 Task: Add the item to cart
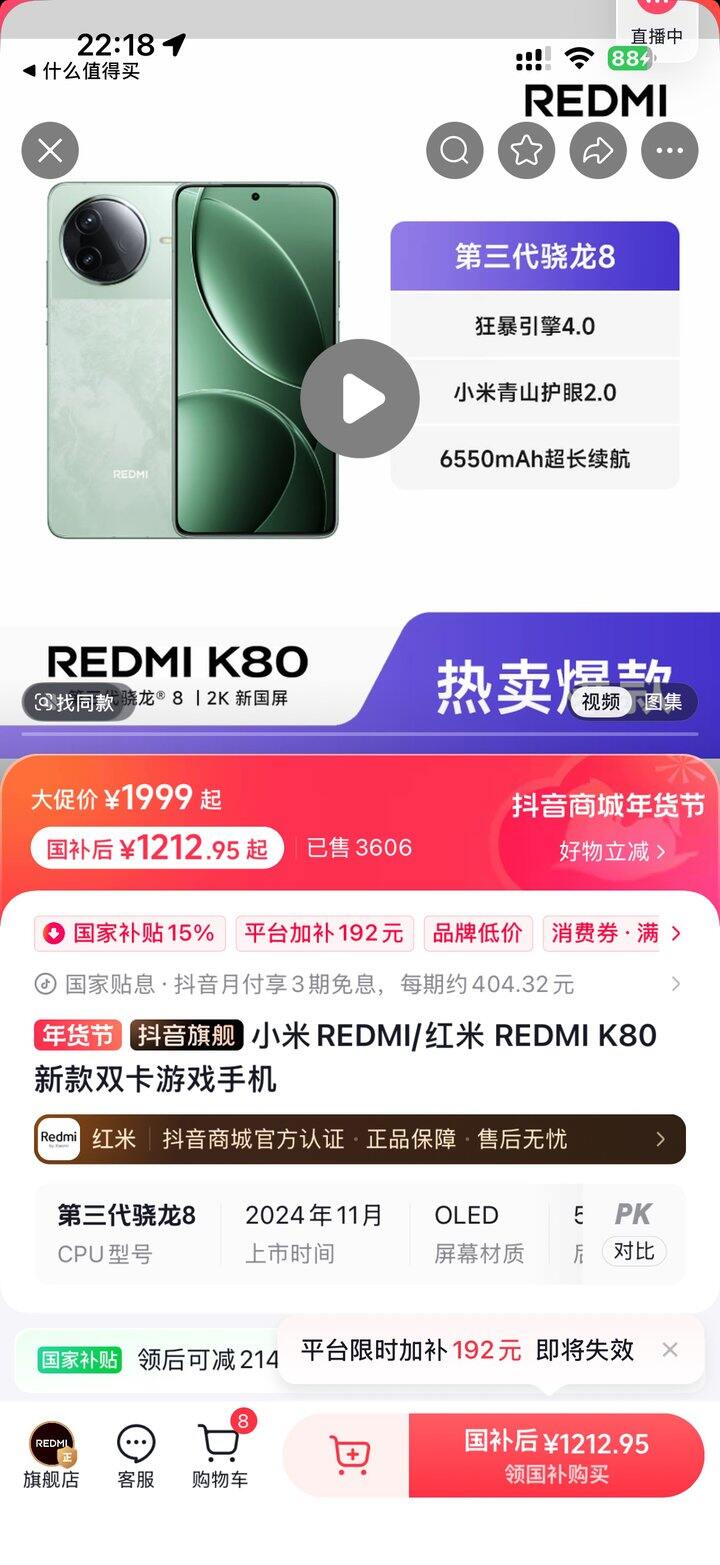(349, 1456)
